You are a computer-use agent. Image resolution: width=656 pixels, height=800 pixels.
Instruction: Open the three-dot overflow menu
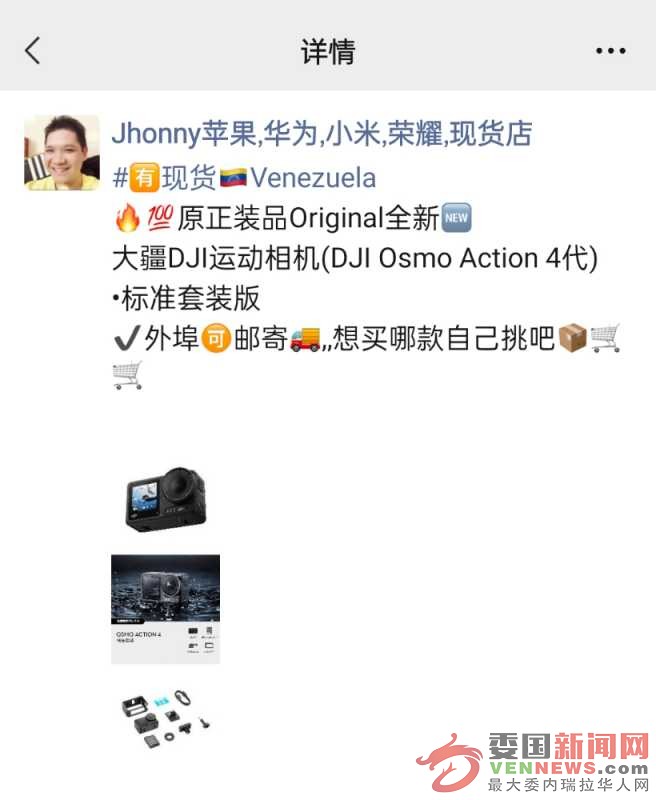coord(610,51)
